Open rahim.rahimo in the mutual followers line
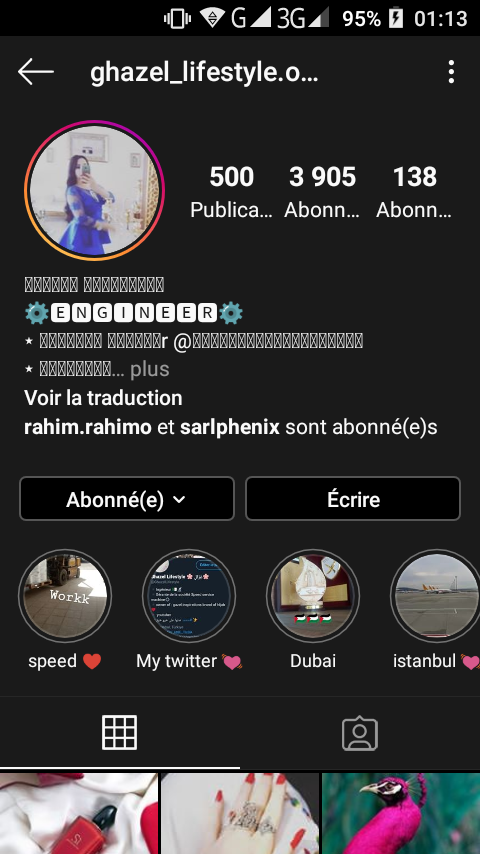This screenshot has width=480, height=854. pyautogui.click(x=88, y=428)
